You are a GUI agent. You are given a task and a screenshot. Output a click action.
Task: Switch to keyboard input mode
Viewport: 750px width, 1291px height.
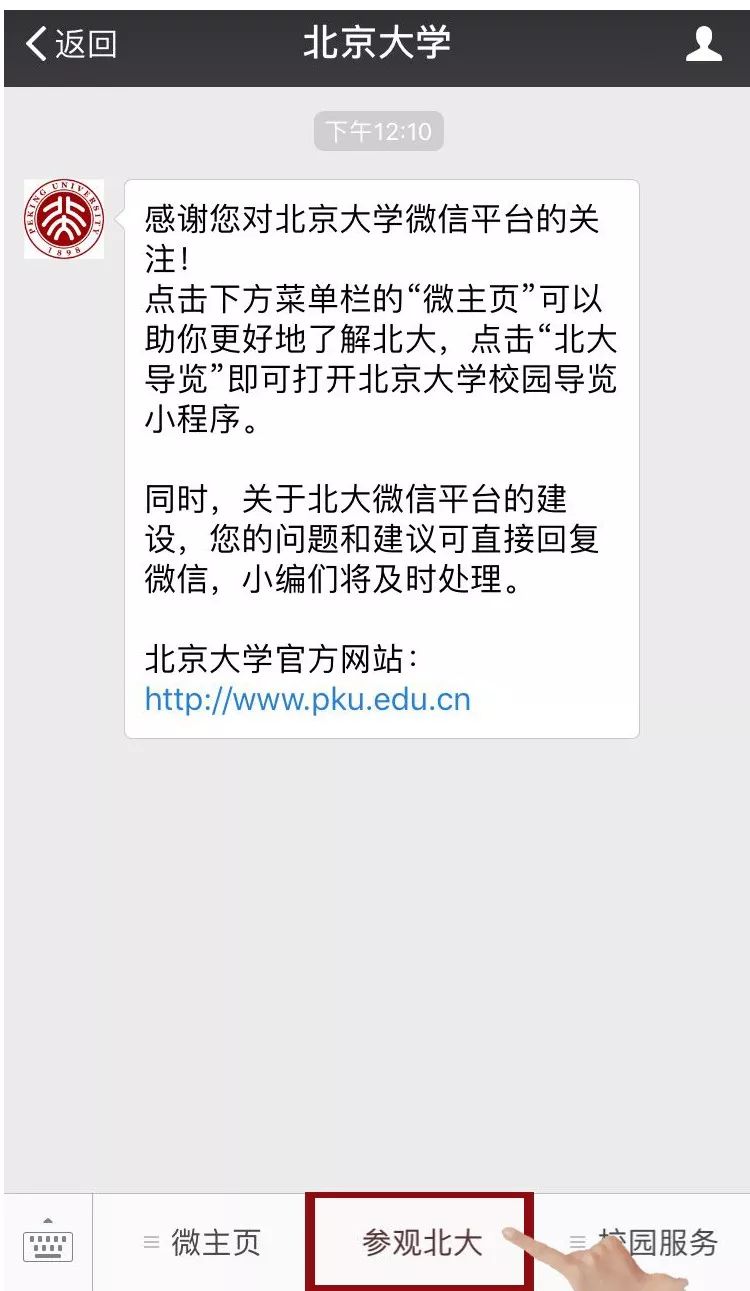(x=48, y=1242)
